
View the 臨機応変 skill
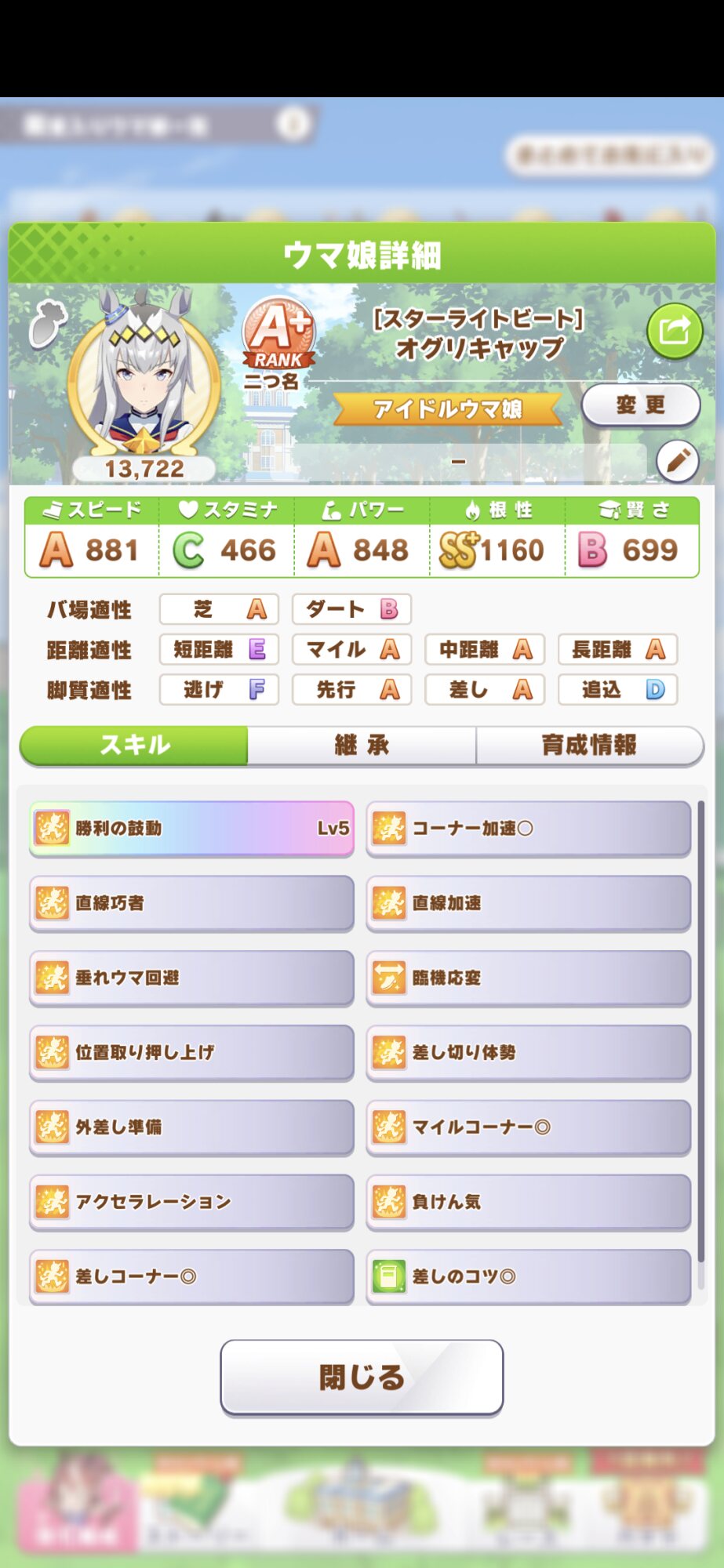tap(528, 978)
